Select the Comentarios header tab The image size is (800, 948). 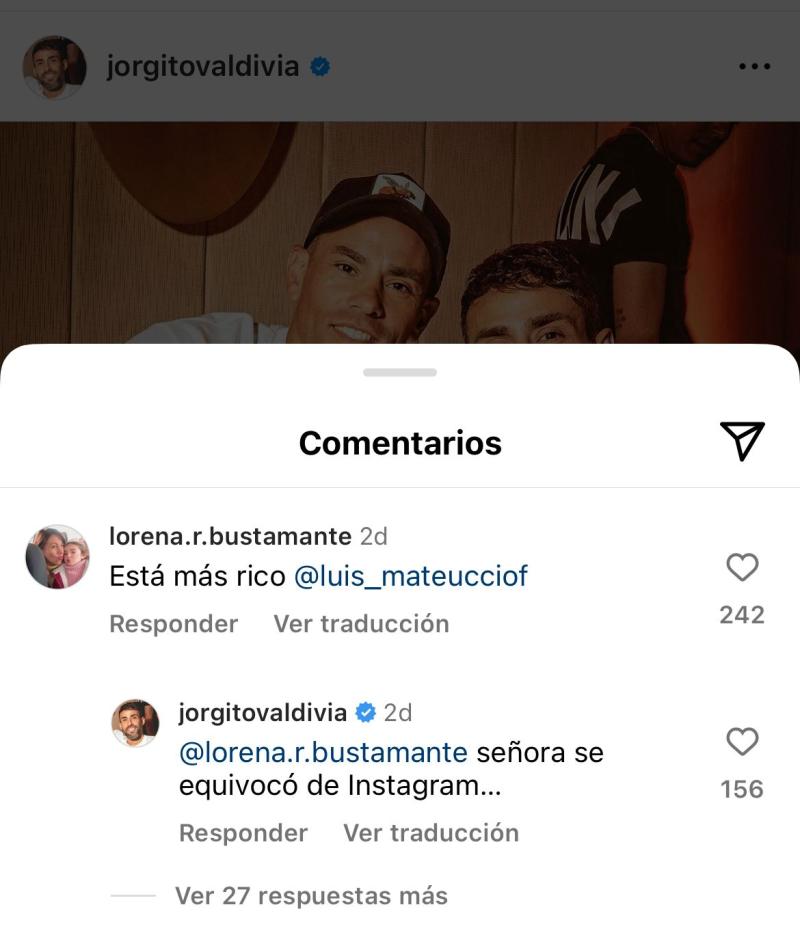(399, 441)
